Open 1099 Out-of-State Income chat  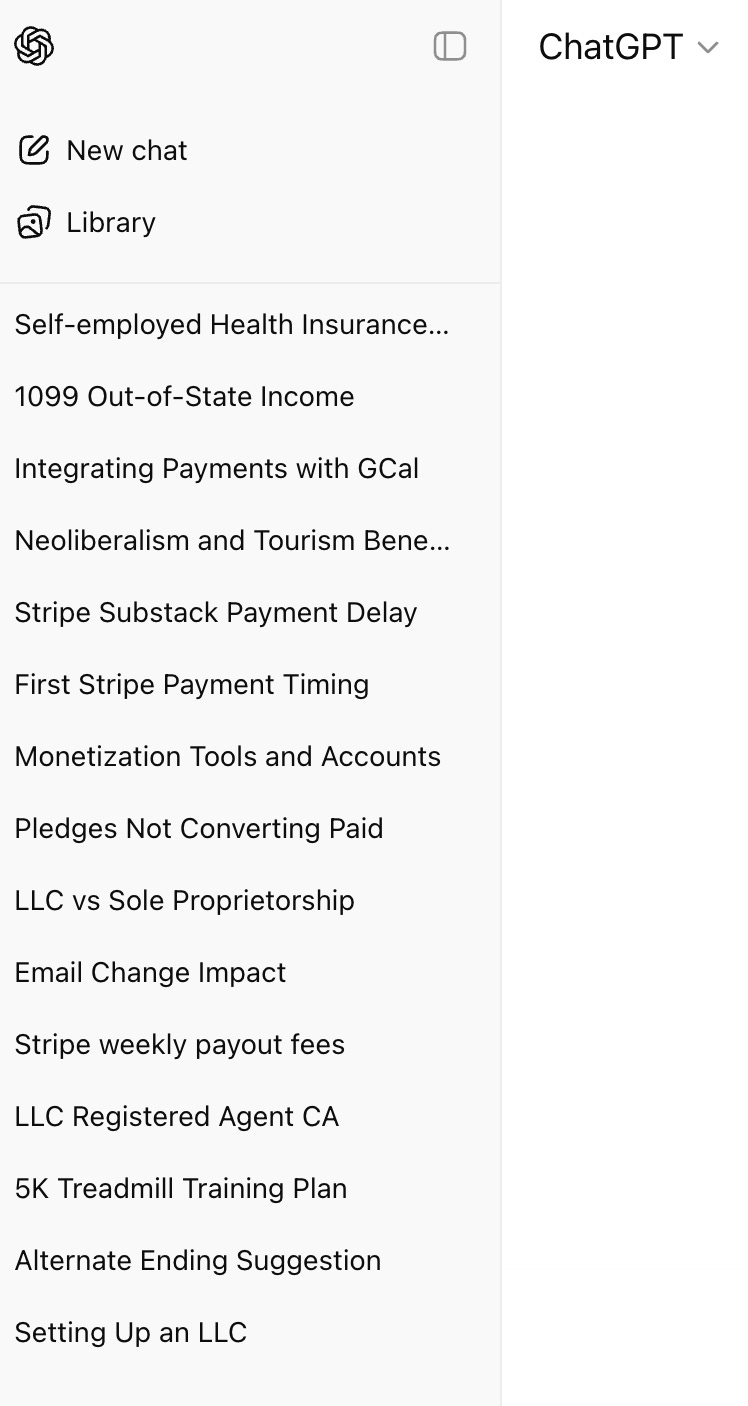click(x=184, y=396)
